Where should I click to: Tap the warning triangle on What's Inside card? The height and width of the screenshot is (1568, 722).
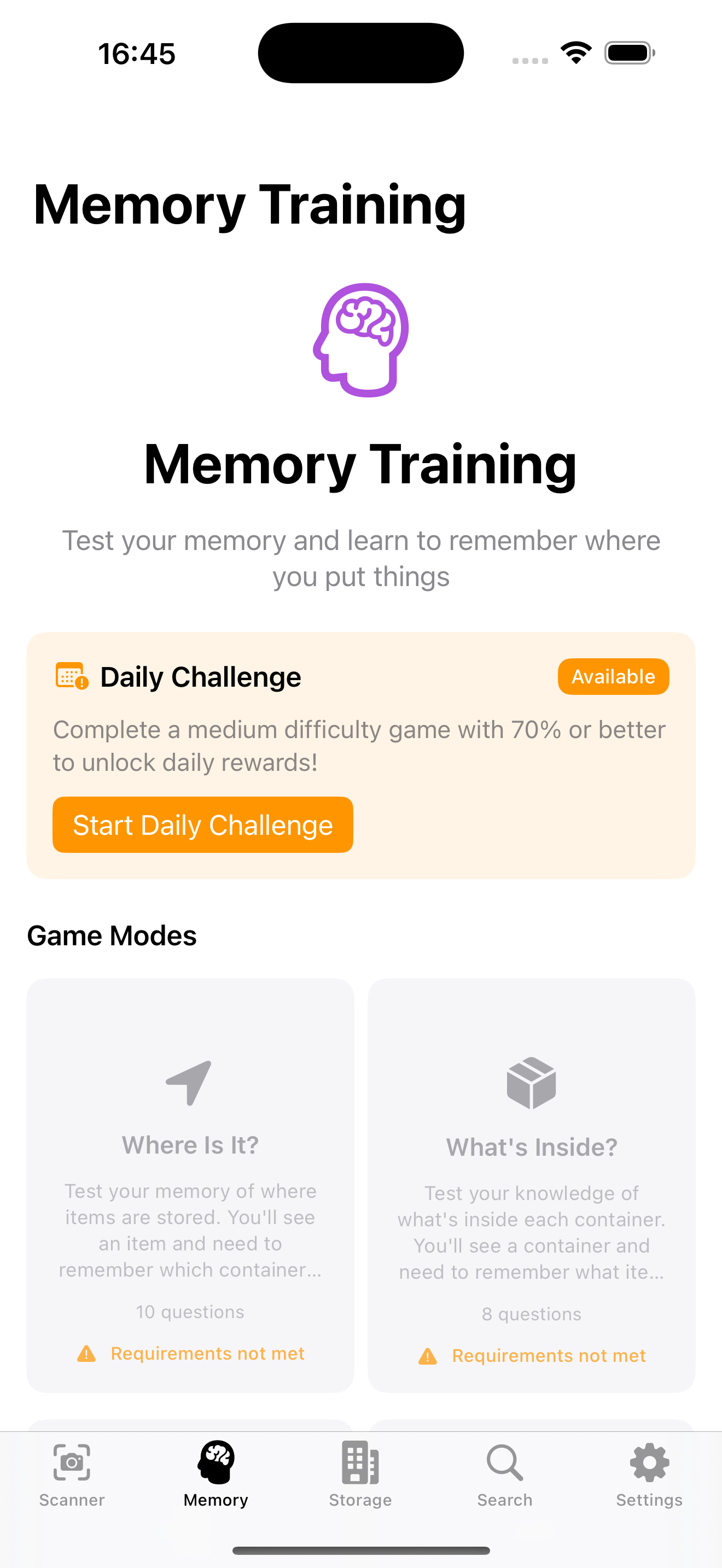428,1355
